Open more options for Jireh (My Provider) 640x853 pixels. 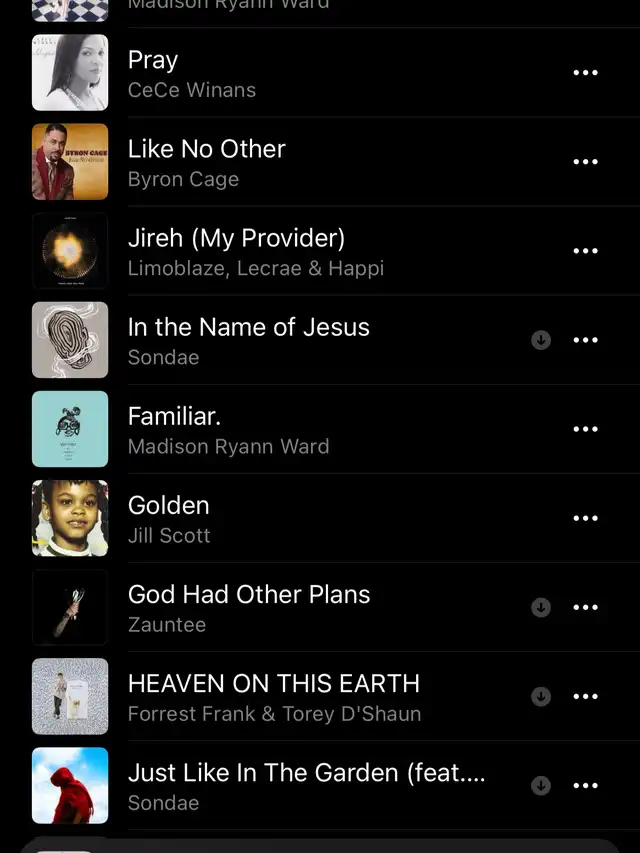(585, 251)
